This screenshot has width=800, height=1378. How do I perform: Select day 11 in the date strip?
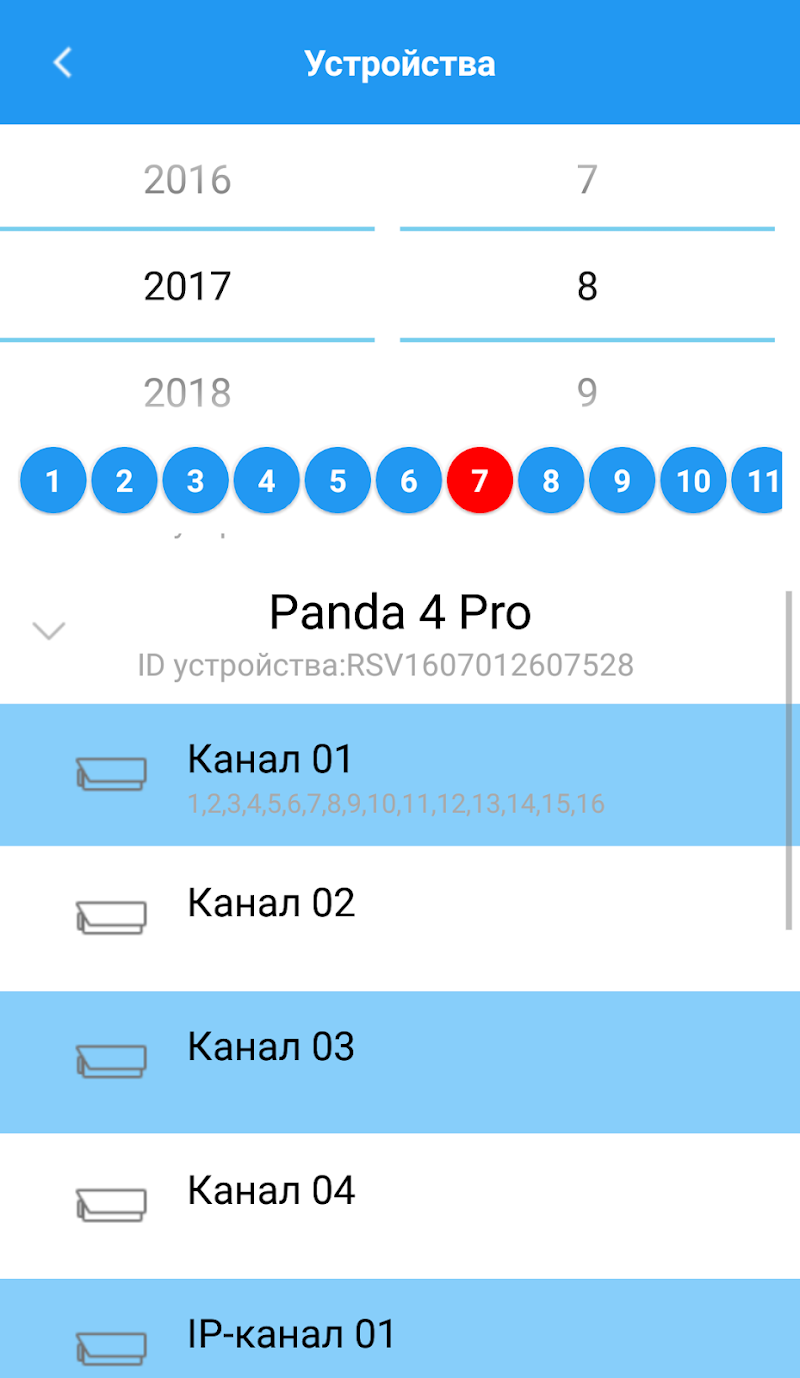point(763,480)
